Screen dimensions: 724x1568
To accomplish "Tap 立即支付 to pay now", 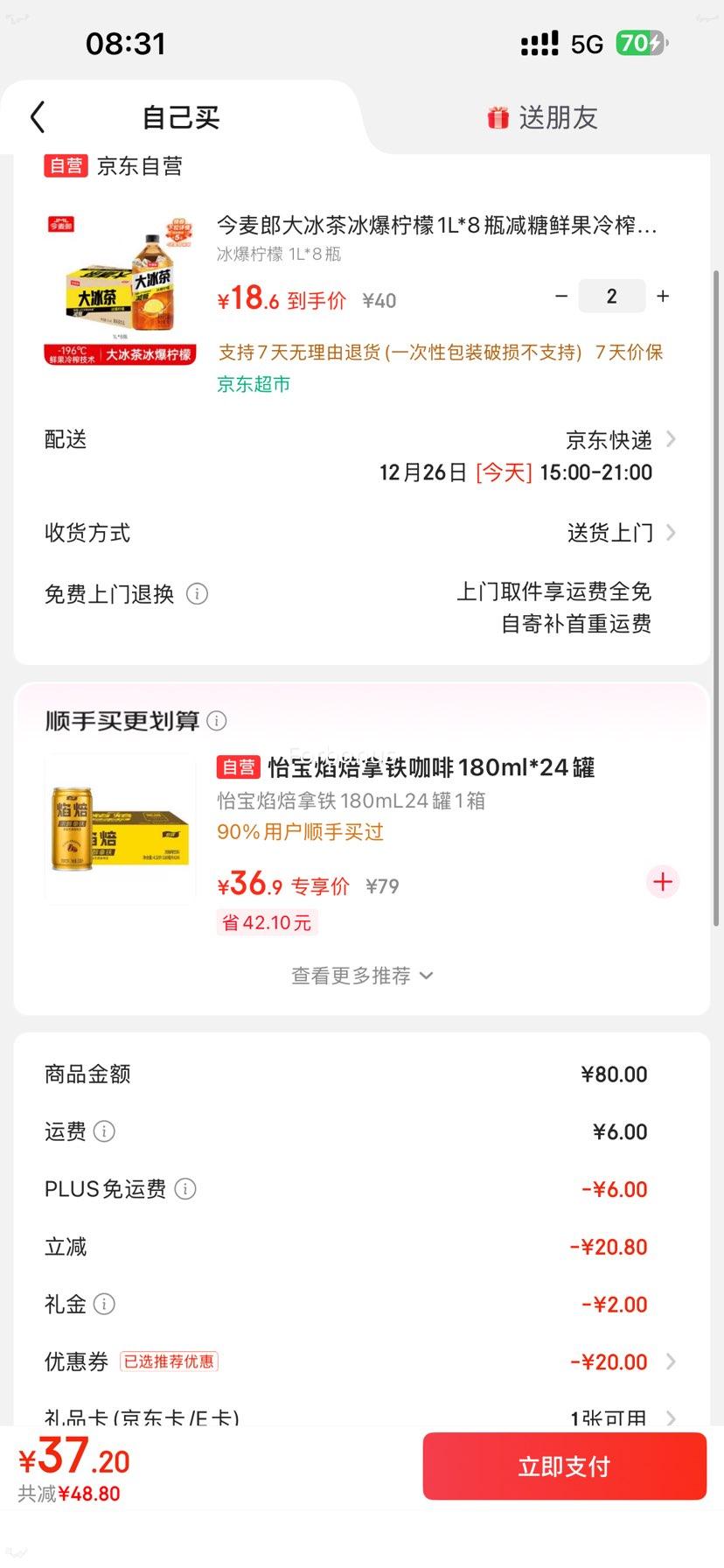I will pos(564,1467).
